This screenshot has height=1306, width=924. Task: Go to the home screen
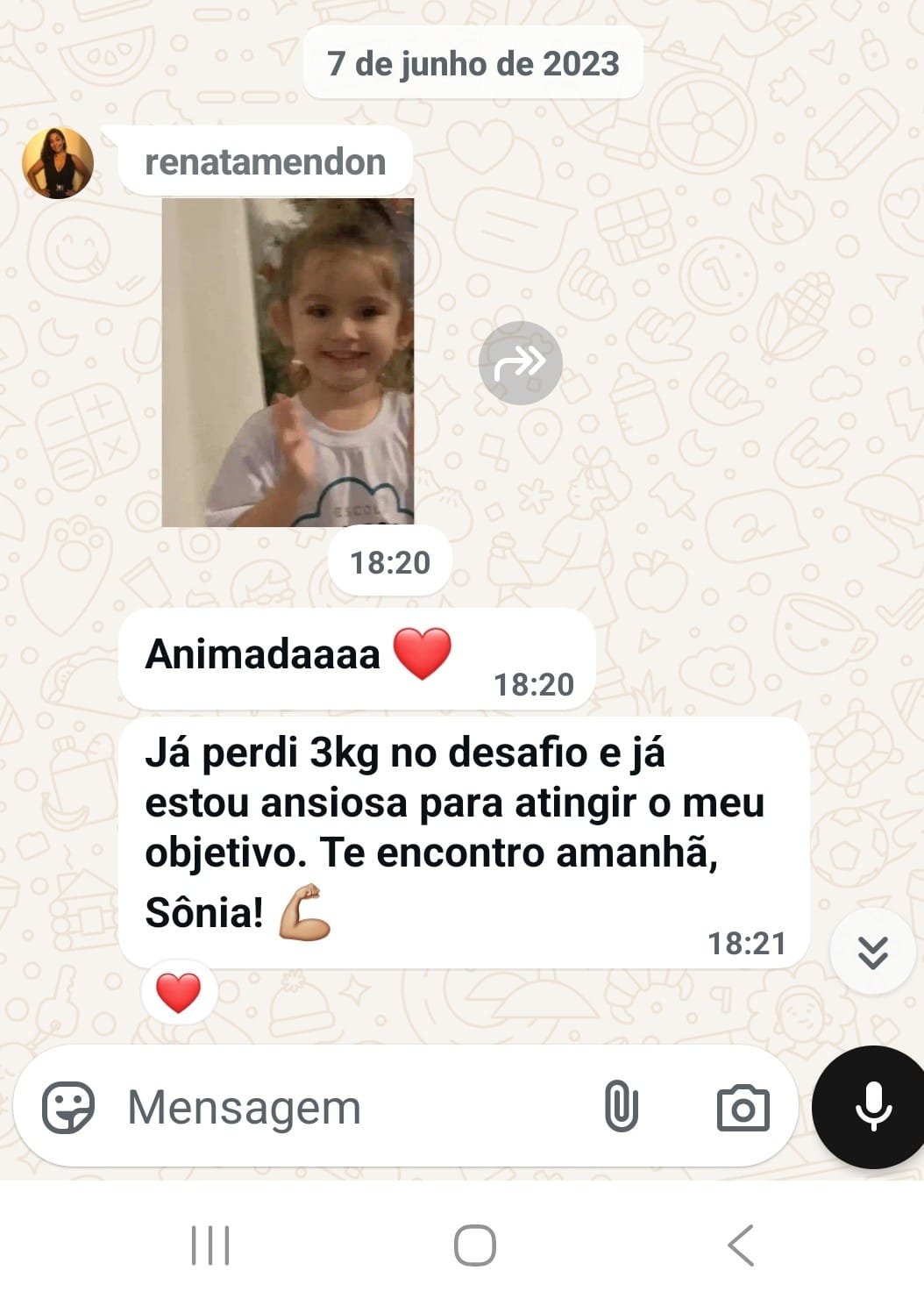(x=474, y=1245)
